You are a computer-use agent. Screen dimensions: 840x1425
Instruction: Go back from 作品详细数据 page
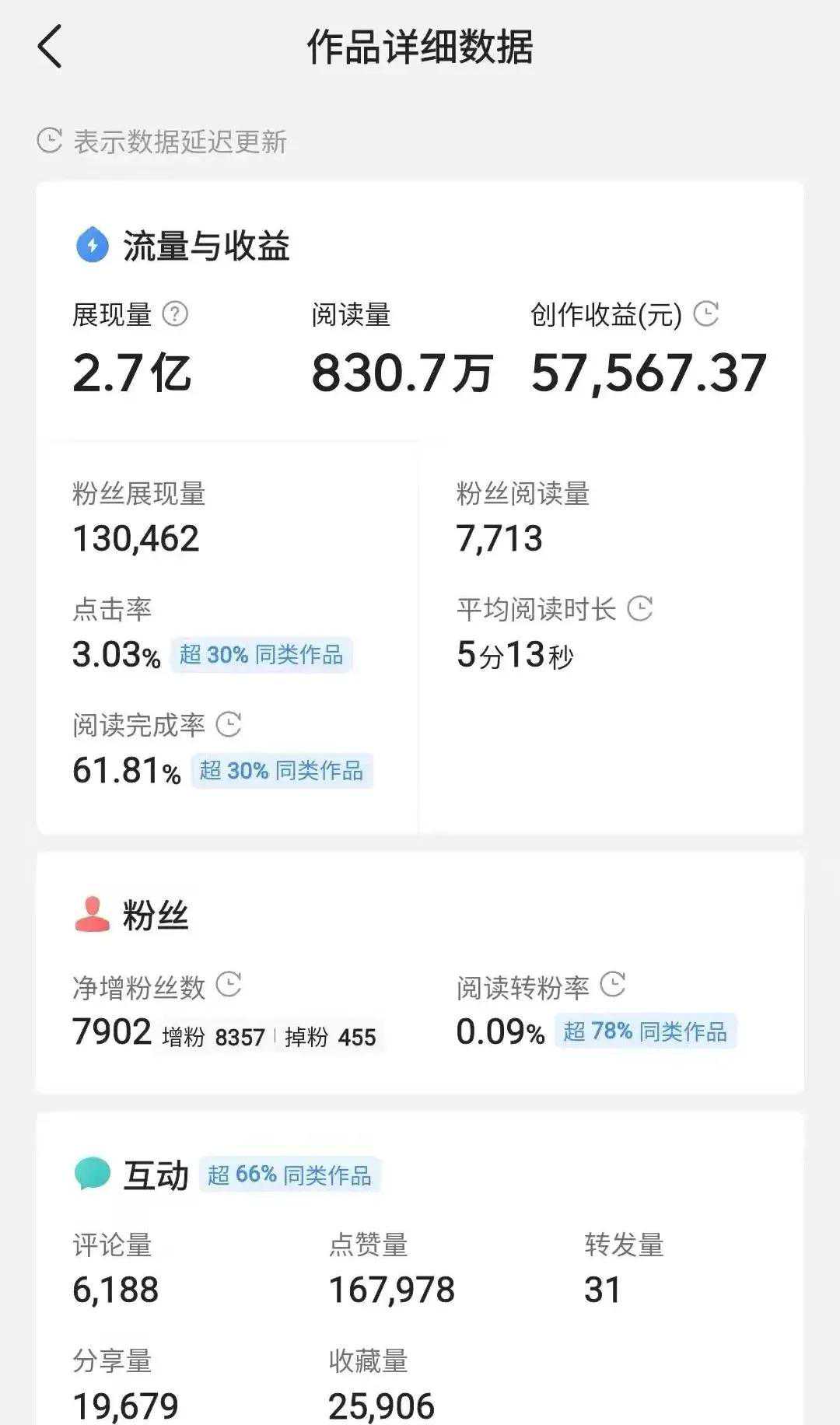(50, 47)
